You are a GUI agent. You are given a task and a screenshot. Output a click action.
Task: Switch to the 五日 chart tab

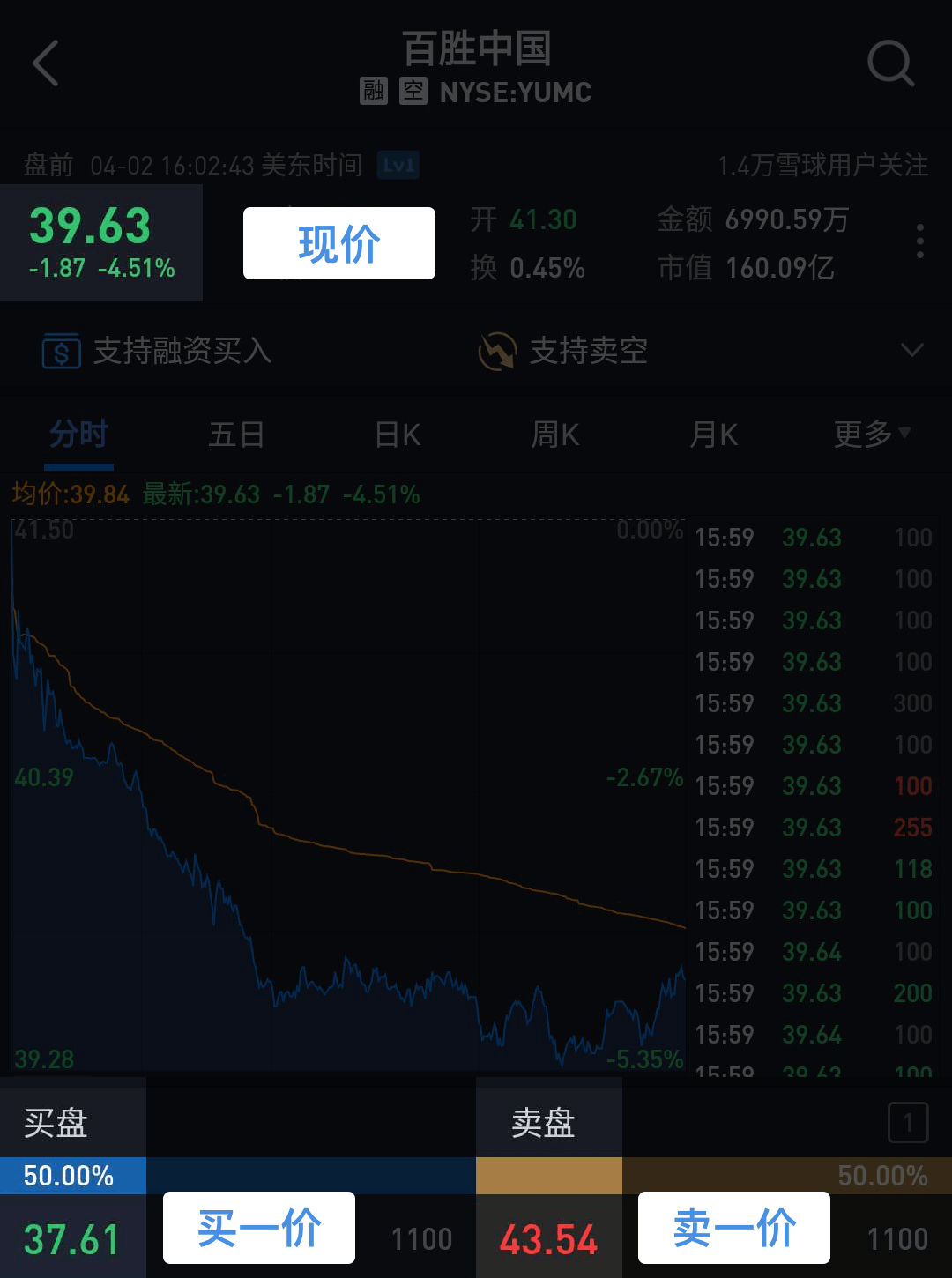coord(236,435)
